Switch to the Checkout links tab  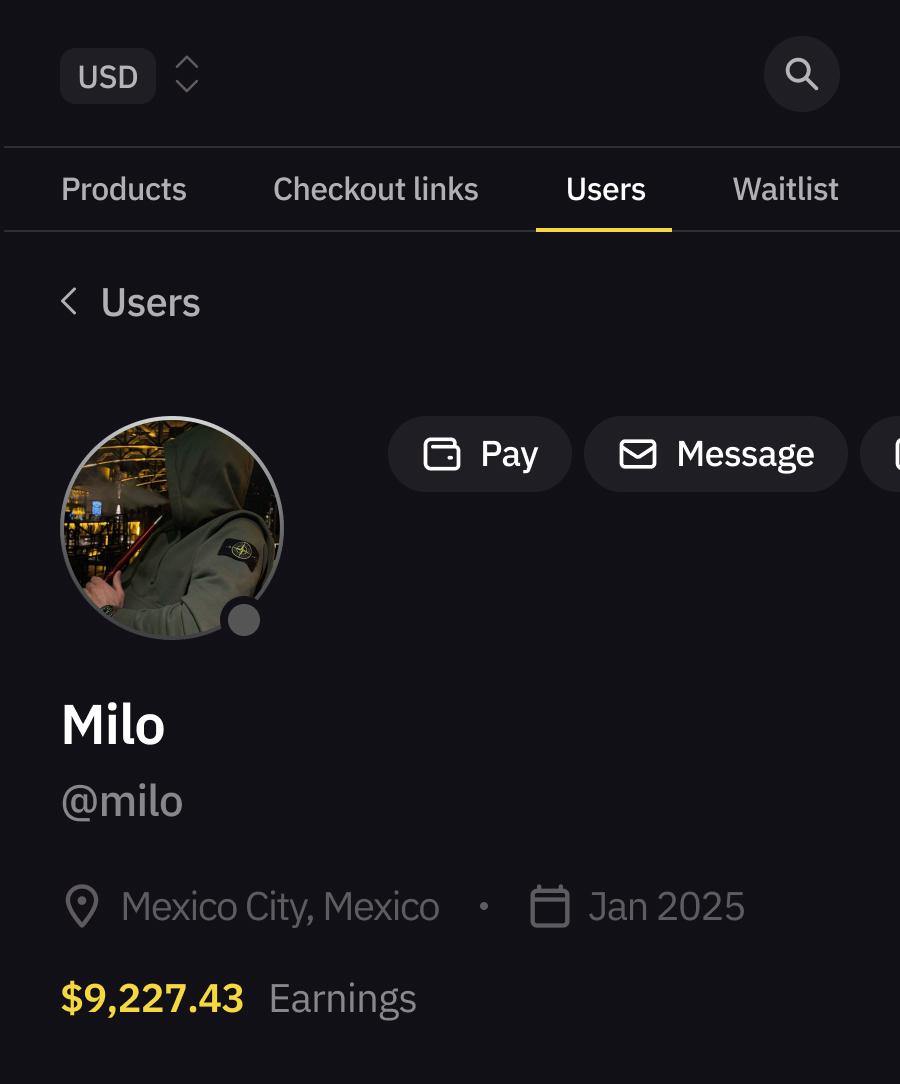375,189
